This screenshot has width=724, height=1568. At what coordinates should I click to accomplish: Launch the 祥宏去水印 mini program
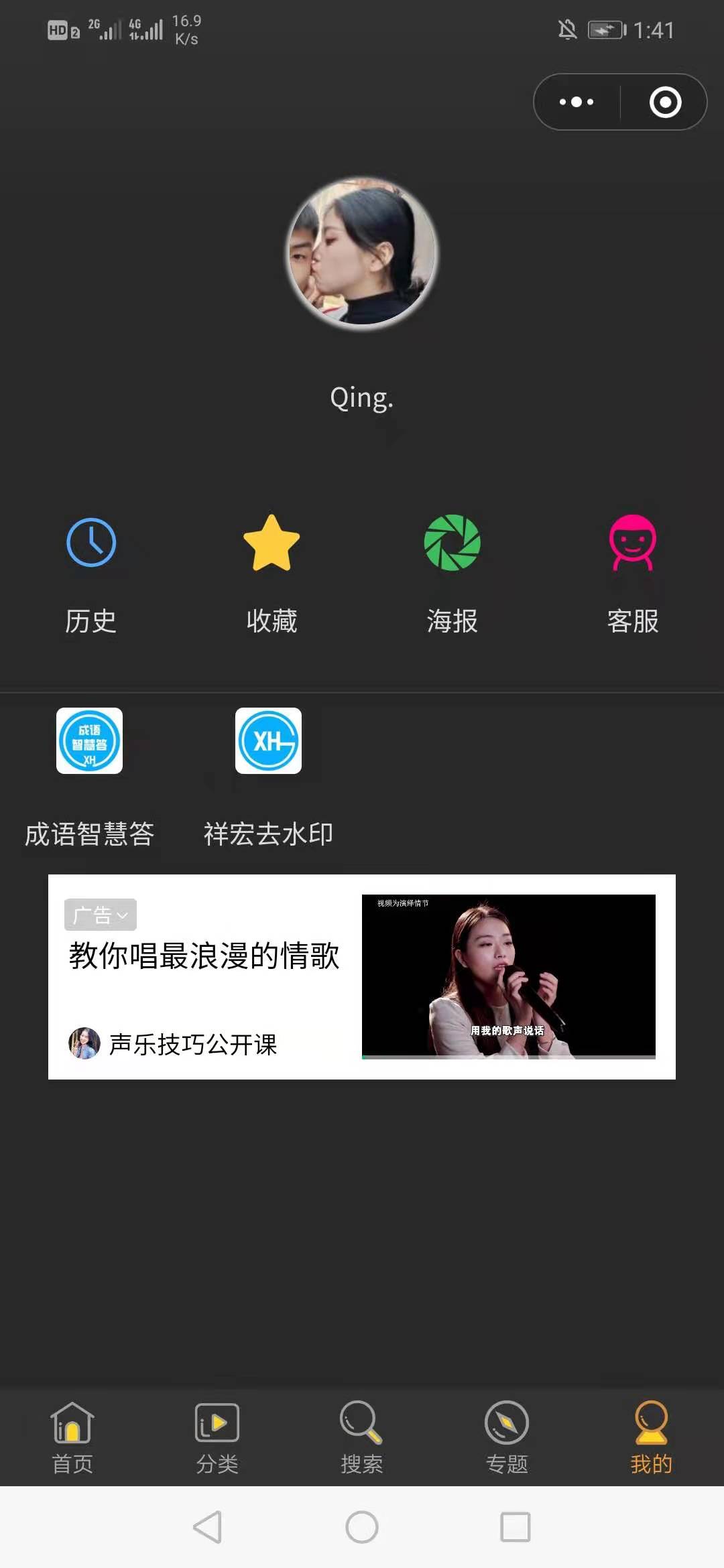click(x=268, y=741)
